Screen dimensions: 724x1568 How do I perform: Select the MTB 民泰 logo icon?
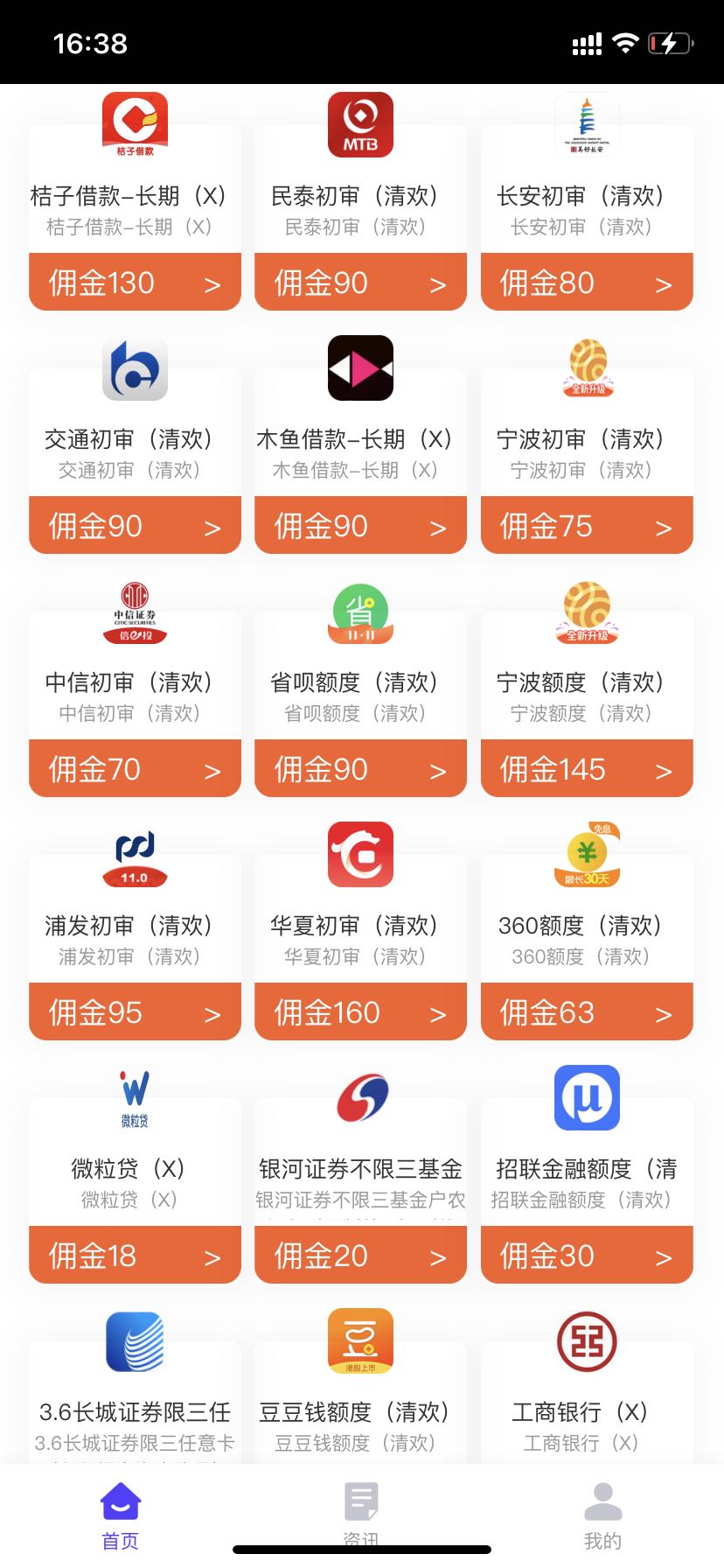(x=360, y=123)
